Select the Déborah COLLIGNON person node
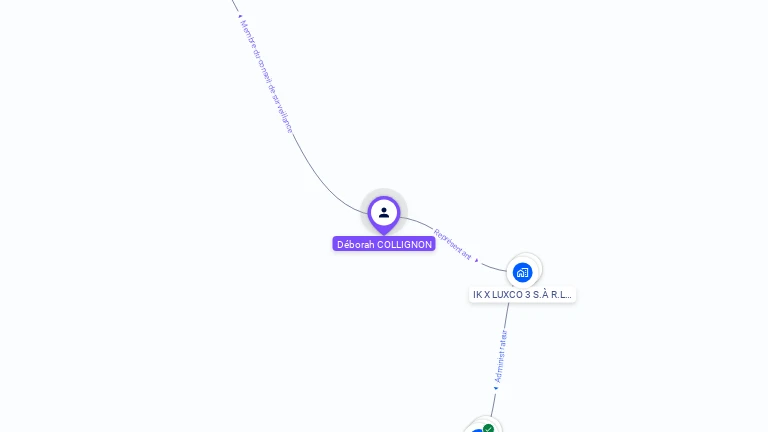The width and height of the screenshot is (768, 432). coord(384,213)
